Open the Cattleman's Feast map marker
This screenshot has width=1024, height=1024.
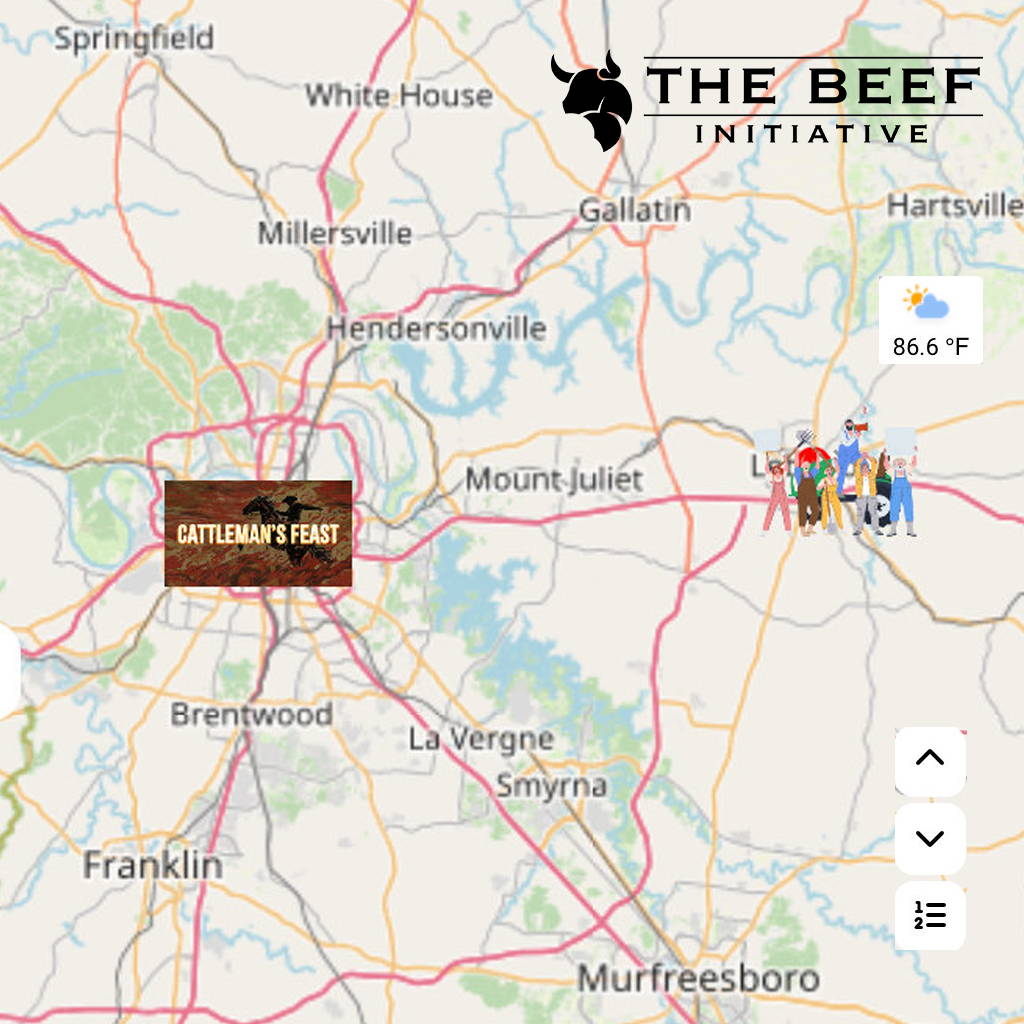258,533
